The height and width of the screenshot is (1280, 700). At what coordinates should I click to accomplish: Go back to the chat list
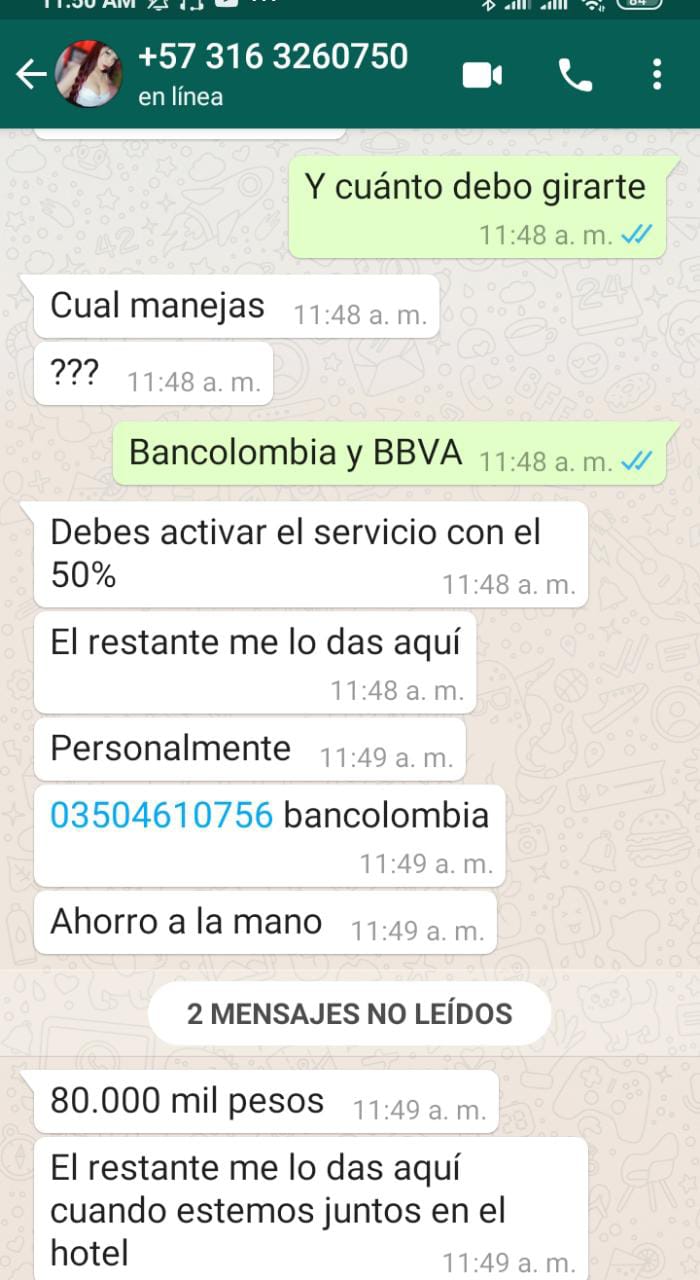coord(31,75)
